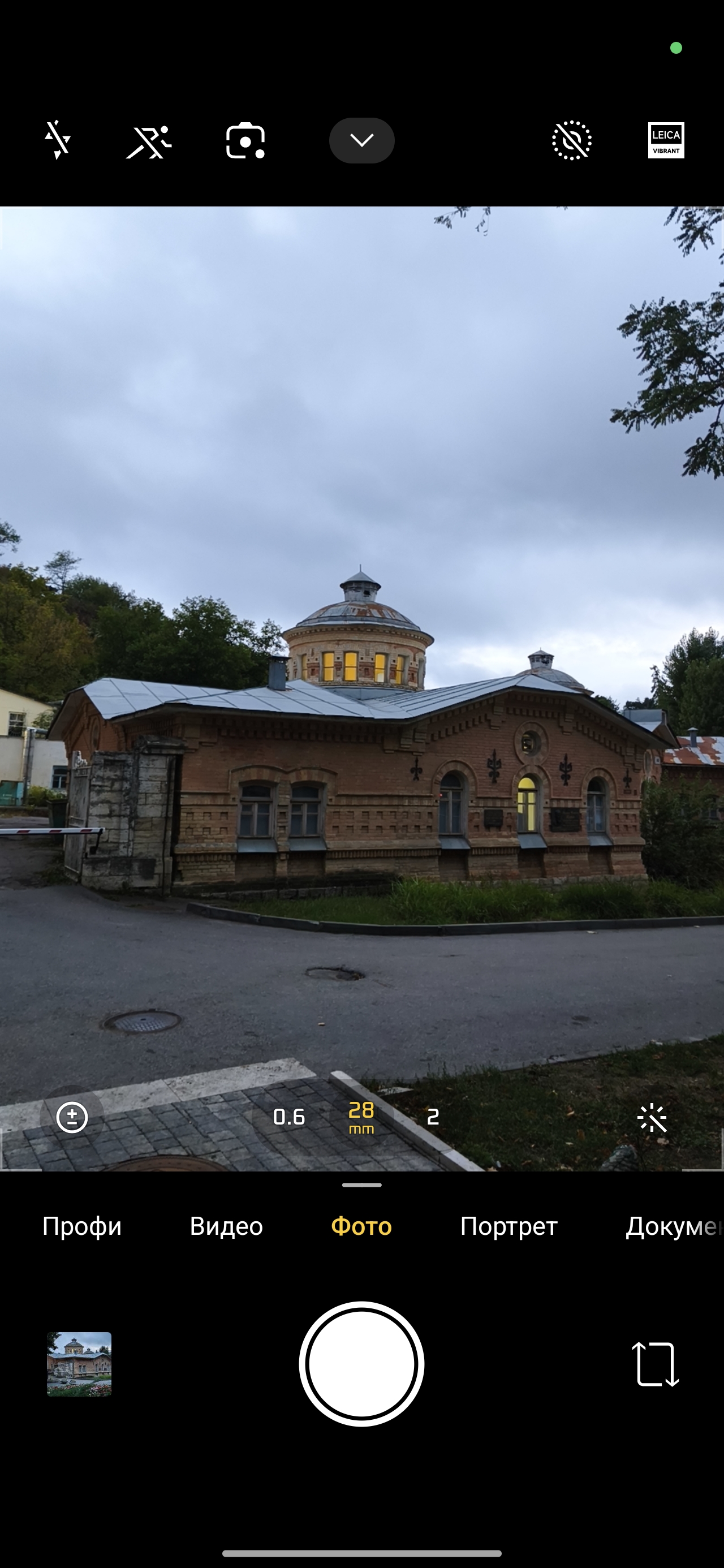
Task: Switch to 2x zoom
Action: click(x=433, y=1117)
